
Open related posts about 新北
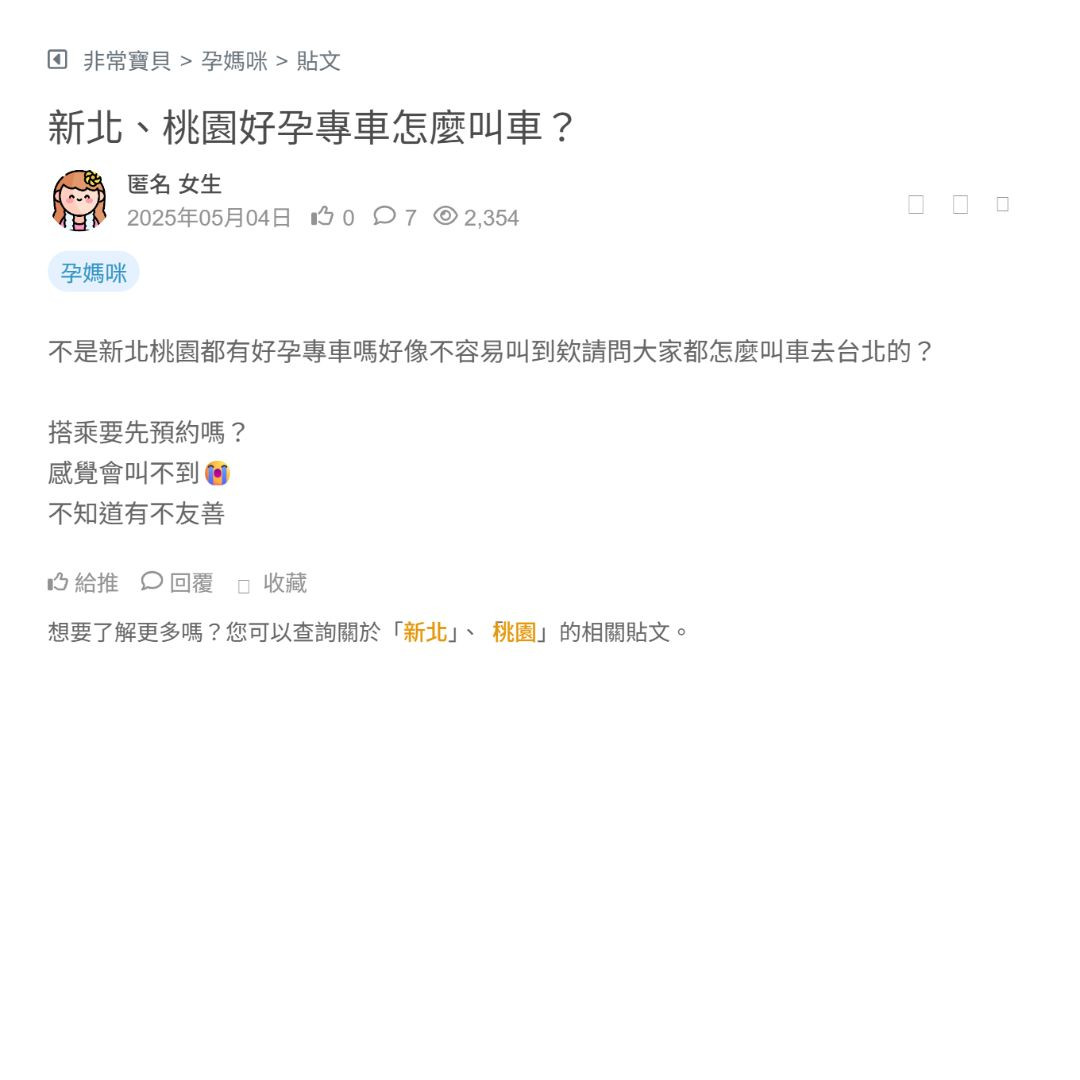tap(425, 632)
